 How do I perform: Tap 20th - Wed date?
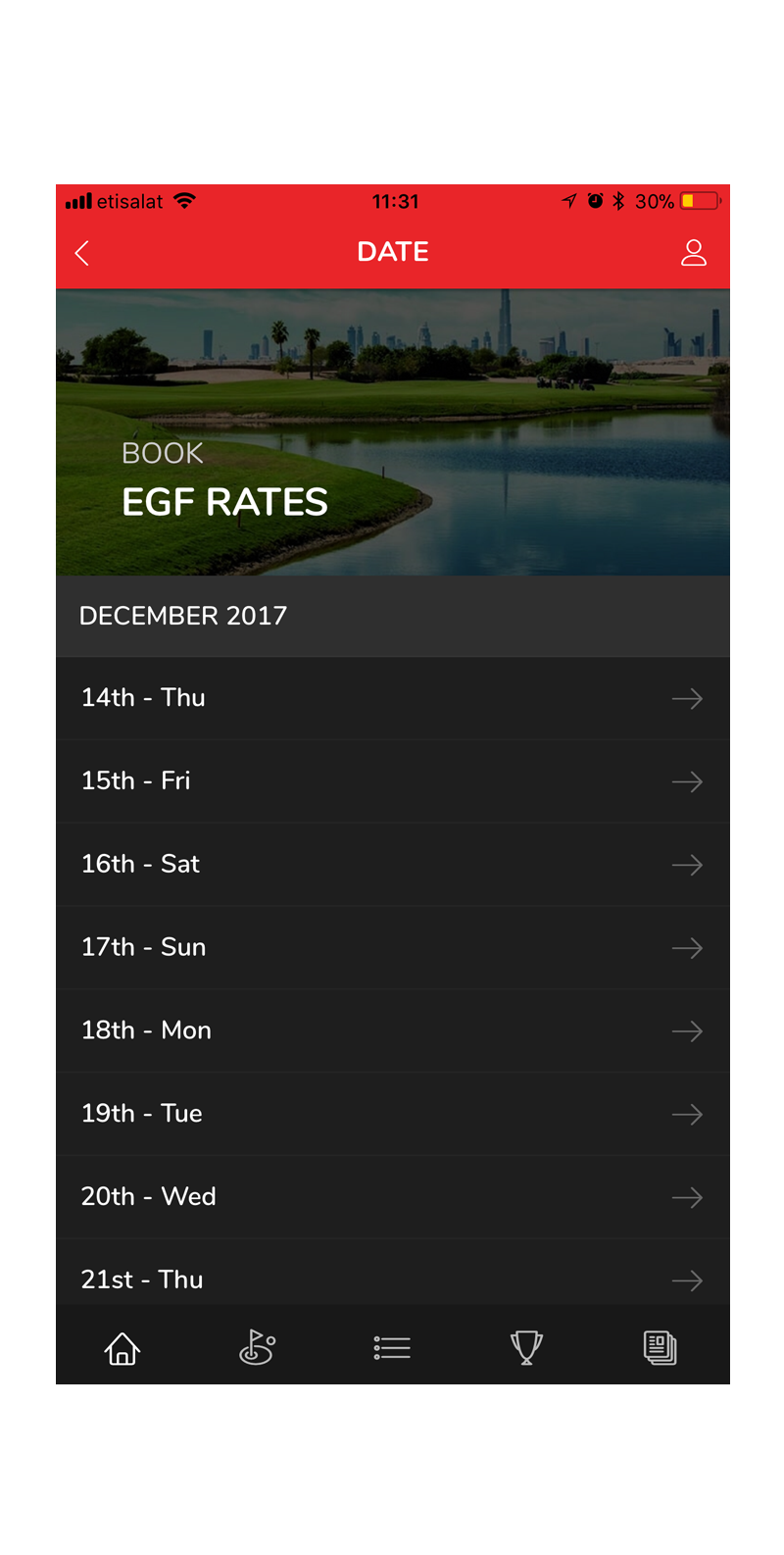[392, 1197]
